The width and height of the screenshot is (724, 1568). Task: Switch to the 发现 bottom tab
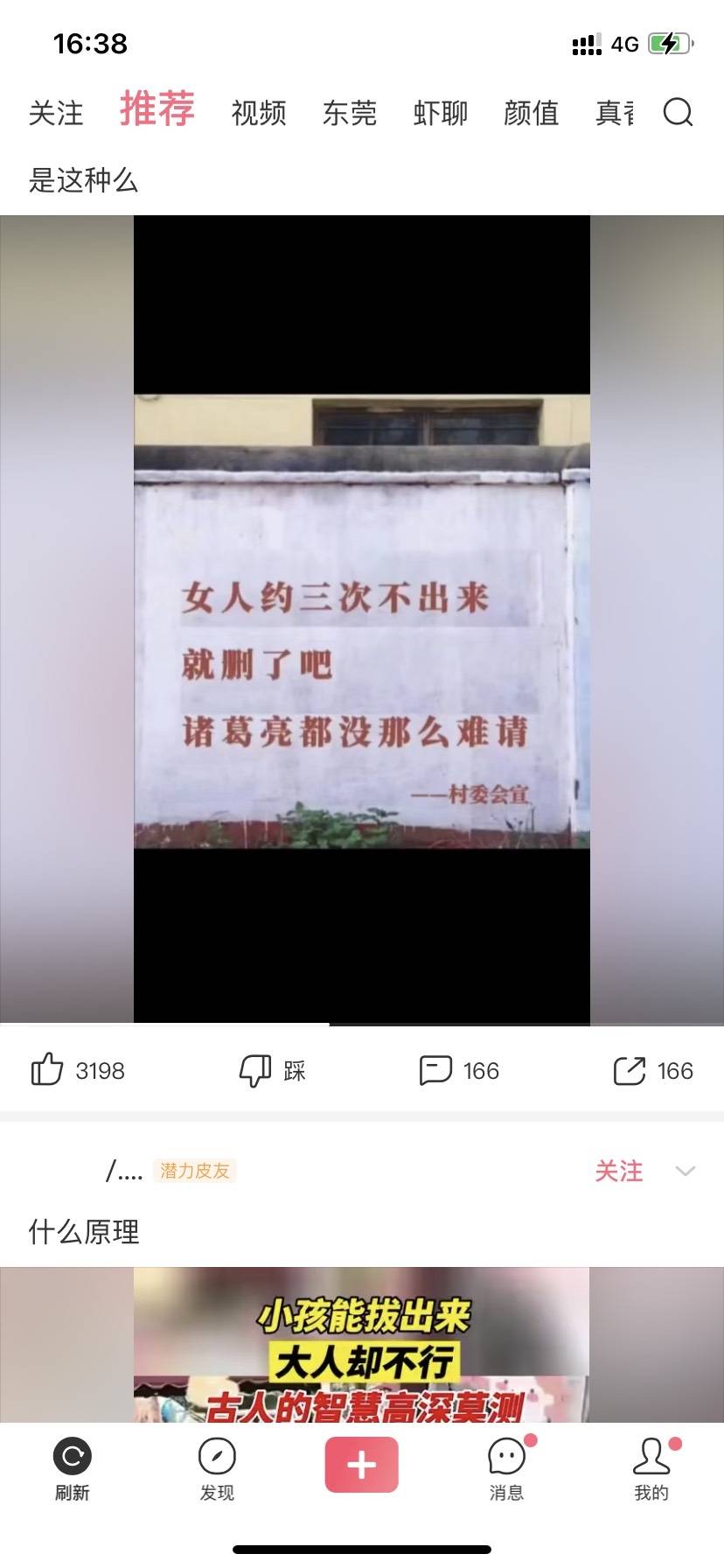click(217, 1468)
